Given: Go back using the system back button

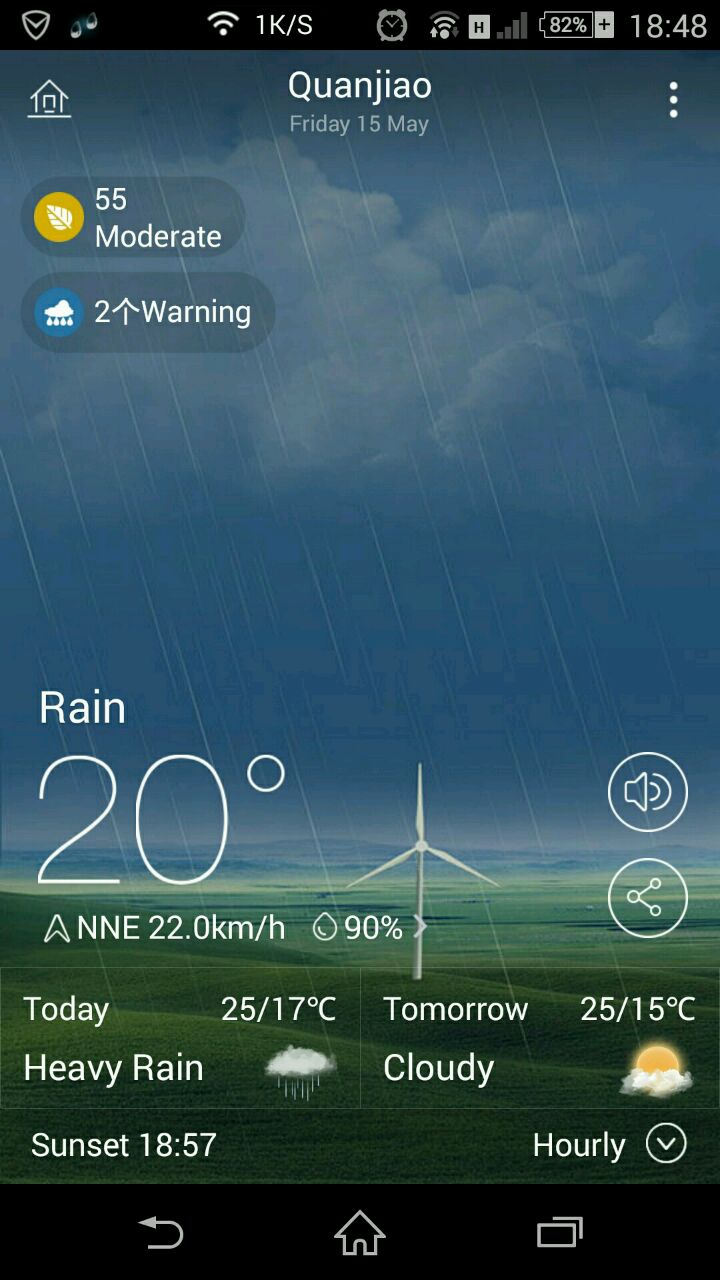Looking at the screenshot, I should pyautogui.click(x=161, y=1232).
